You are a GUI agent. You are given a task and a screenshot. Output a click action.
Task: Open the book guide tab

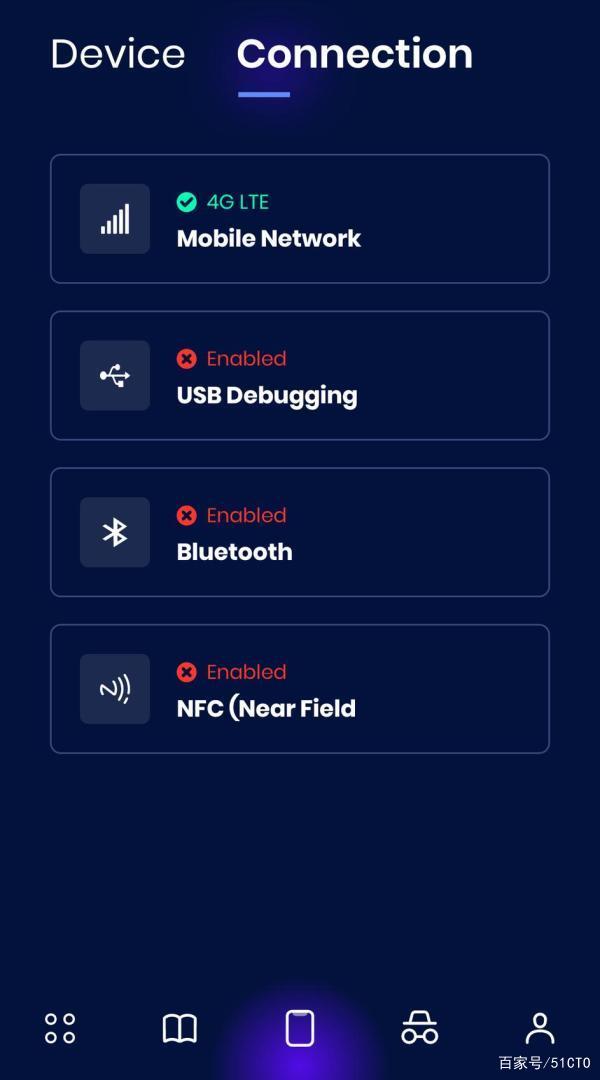coord(180,1028)
